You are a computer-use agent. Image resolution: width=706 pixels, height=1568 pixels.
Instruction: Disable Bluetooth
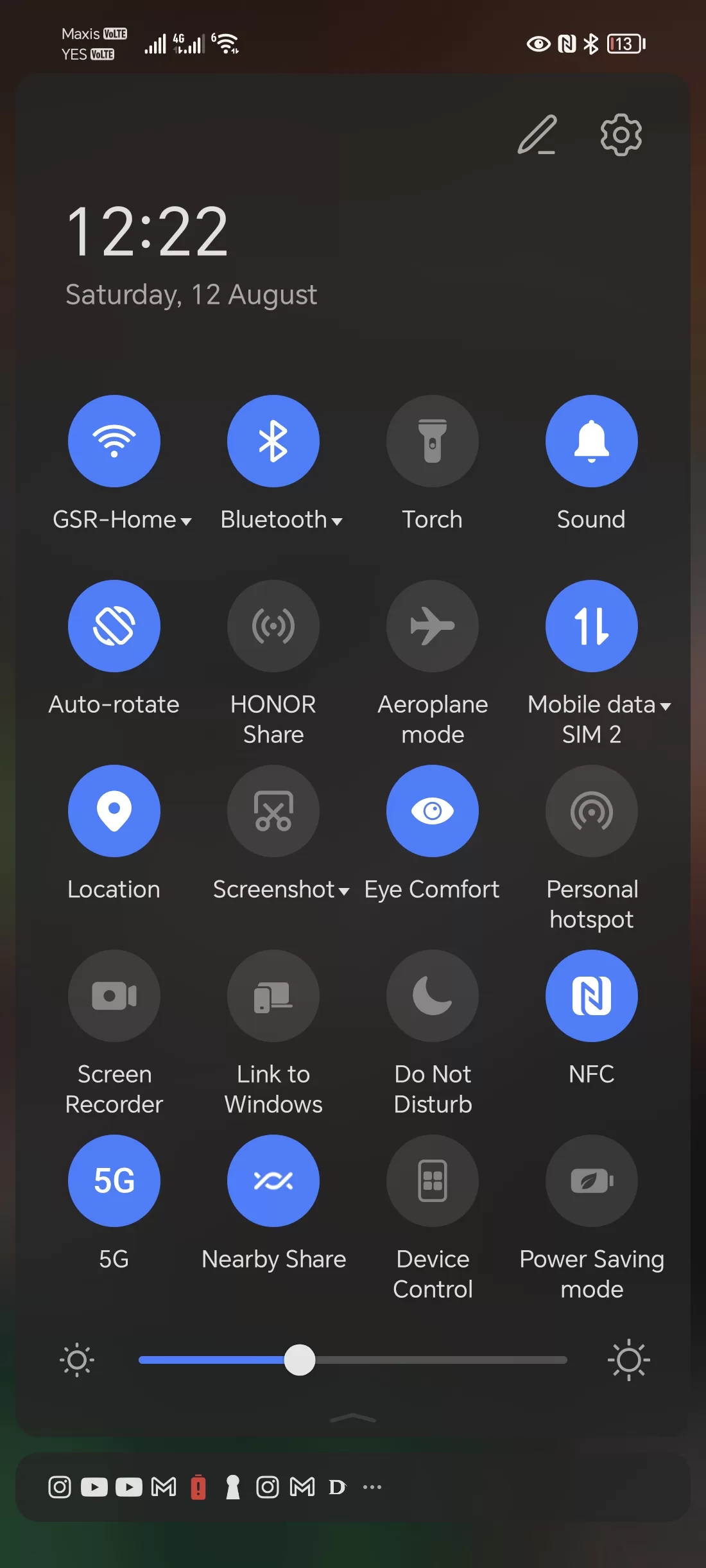(273, 441)
